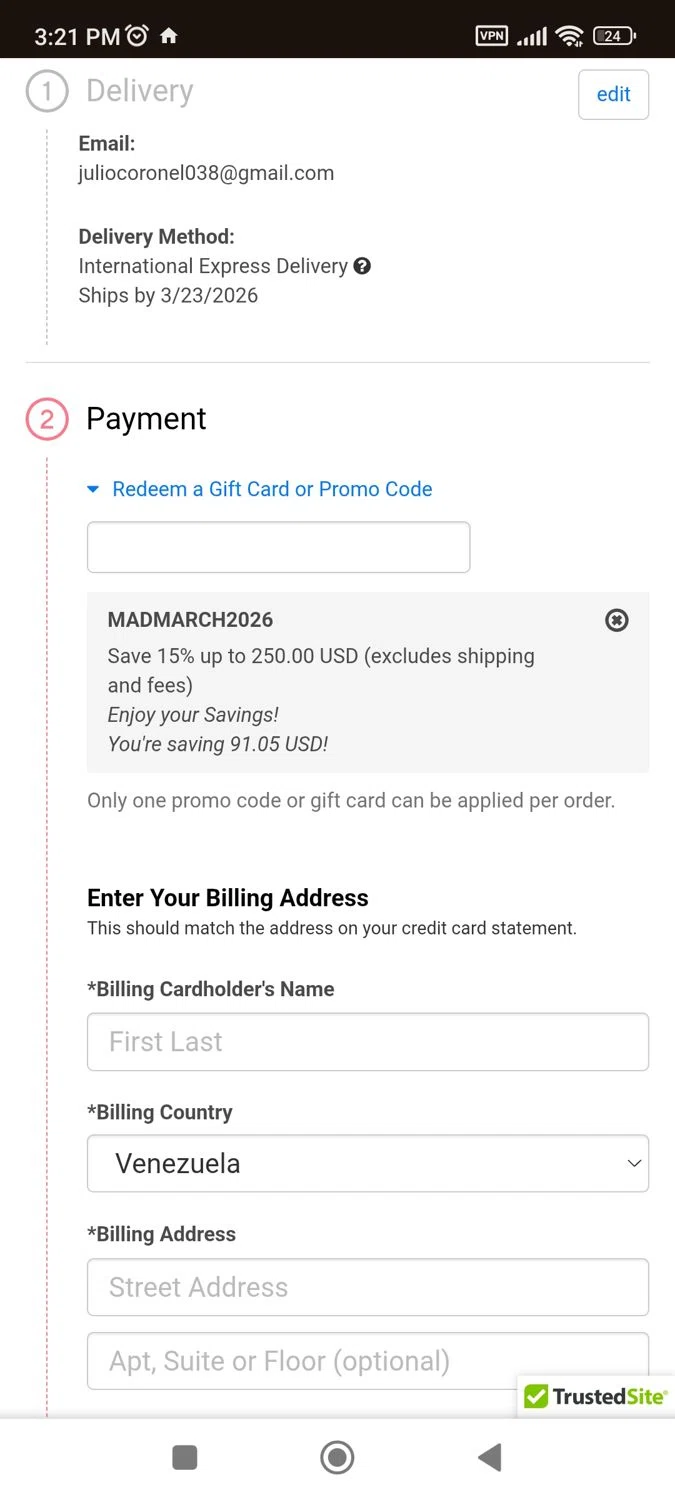The image size is (675, 1500).
Task: Collapse Redeem a Gift Card or Promo Code
Action: point(260,489)
